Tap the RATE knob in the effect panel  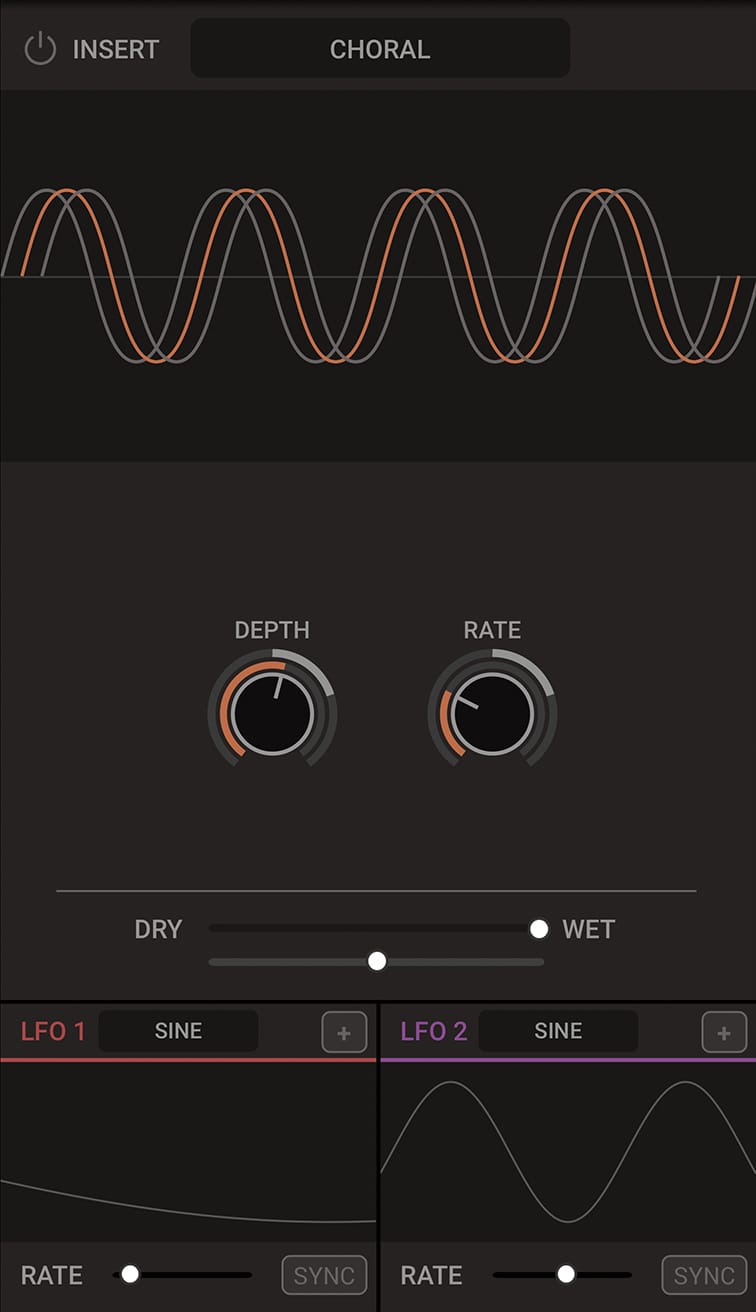click(492, 714)
